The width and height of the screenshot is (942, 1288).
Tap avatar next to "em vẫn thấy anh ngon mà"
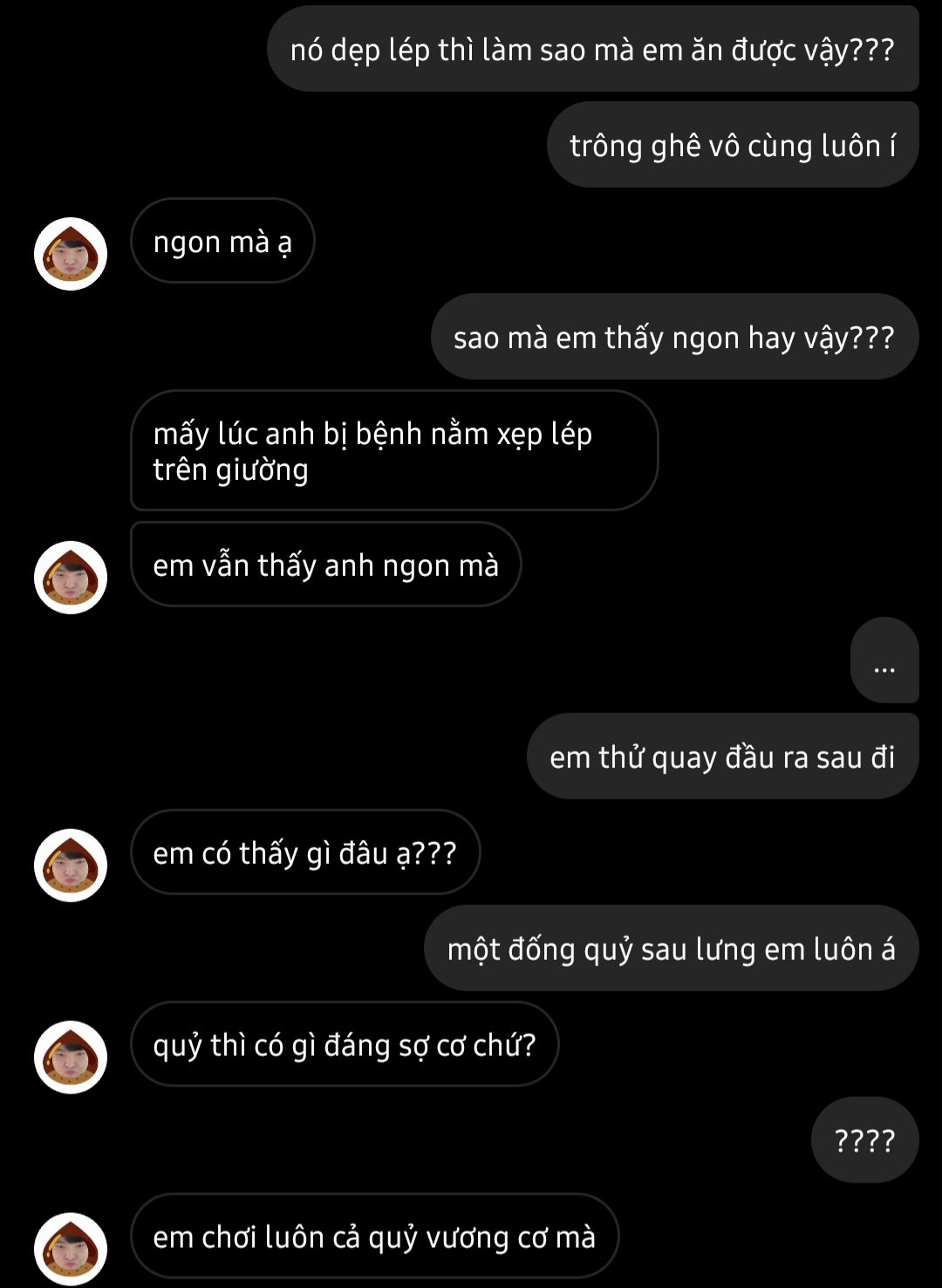click(71, 577)
